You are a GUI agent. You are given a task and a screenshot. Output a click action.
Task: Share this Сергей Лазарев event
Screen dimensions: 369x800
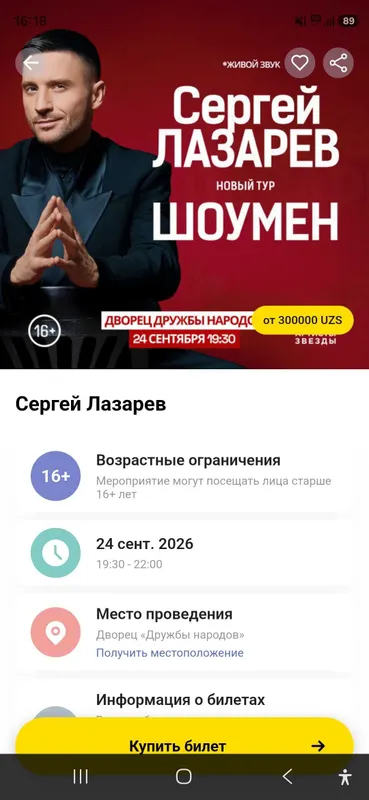[338, 63]
